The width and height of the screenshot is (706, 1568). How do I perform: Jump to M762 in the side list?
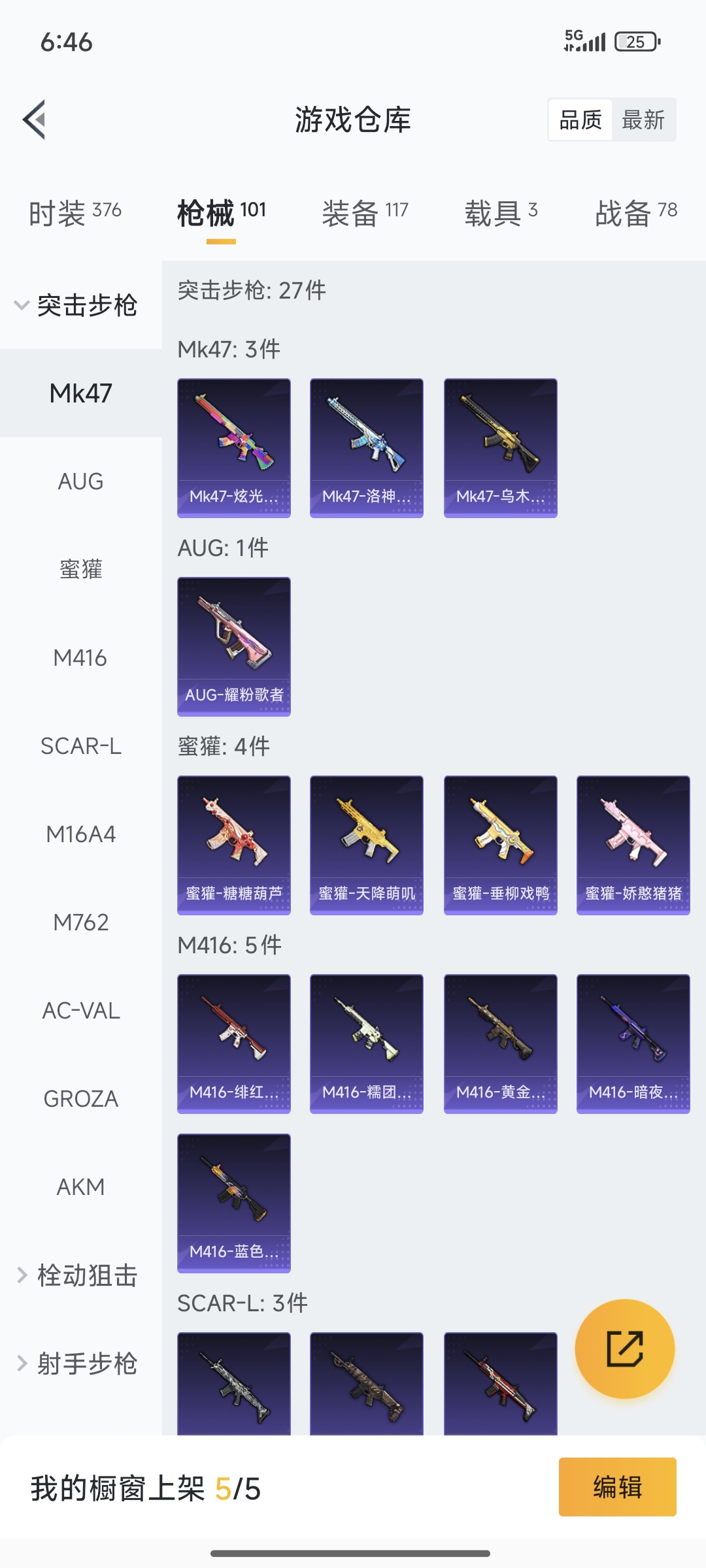tap(80, 923)
